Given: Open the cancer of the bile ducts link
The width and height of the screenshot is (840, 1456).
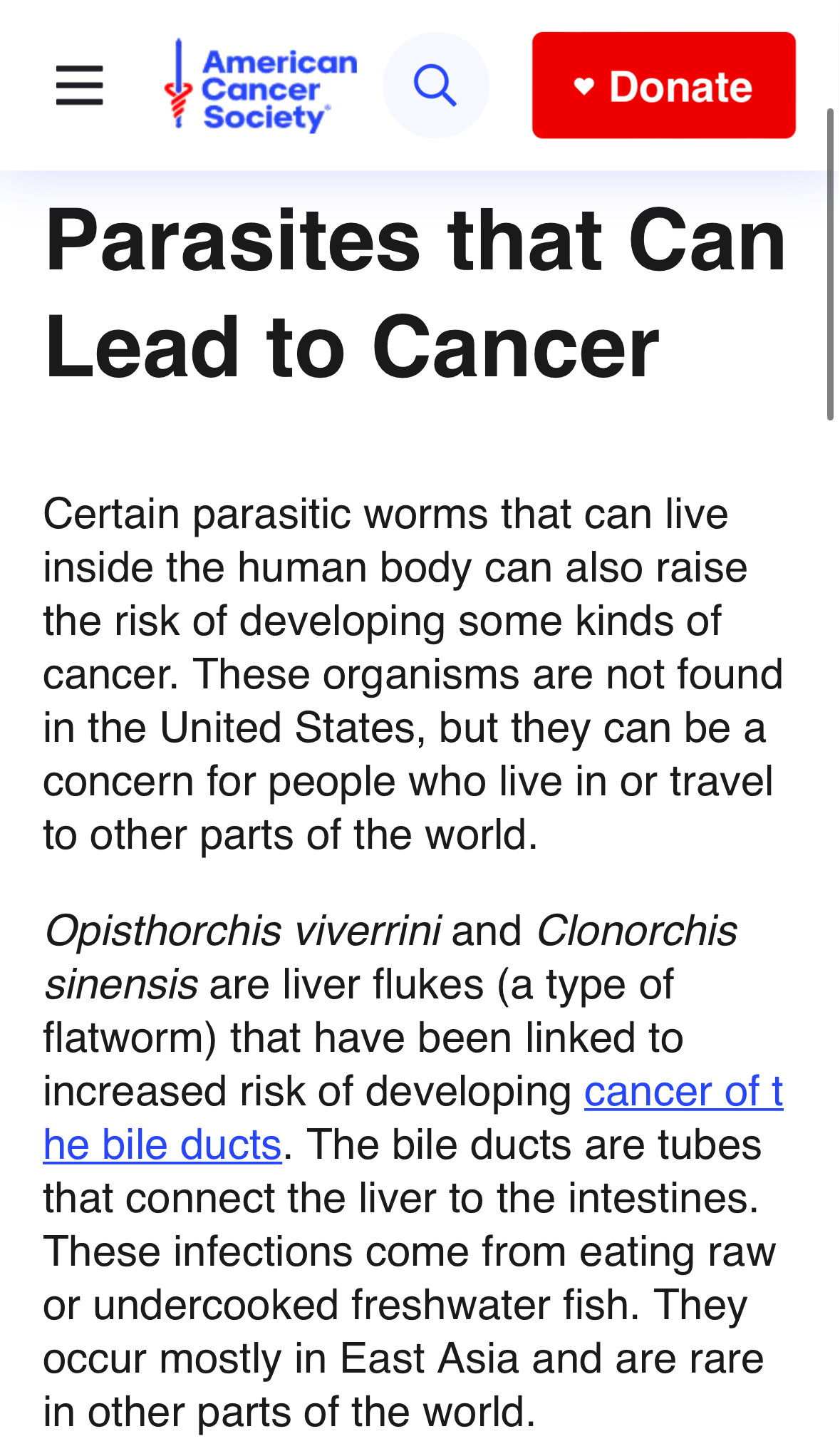Looking at the screenshot, I should 683,1091.
